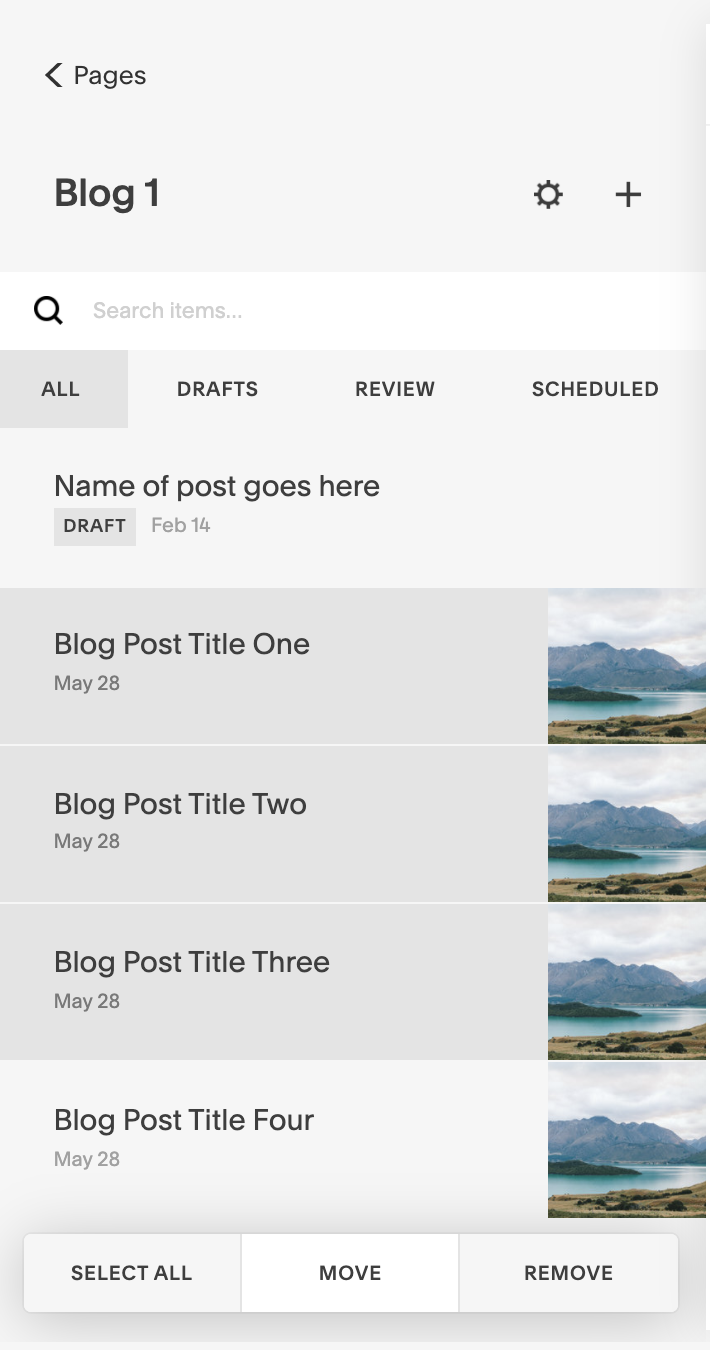This screenshot has width=710, height=1350.
Task: Switch to the Drafts tab
Action: pos(217,389)
